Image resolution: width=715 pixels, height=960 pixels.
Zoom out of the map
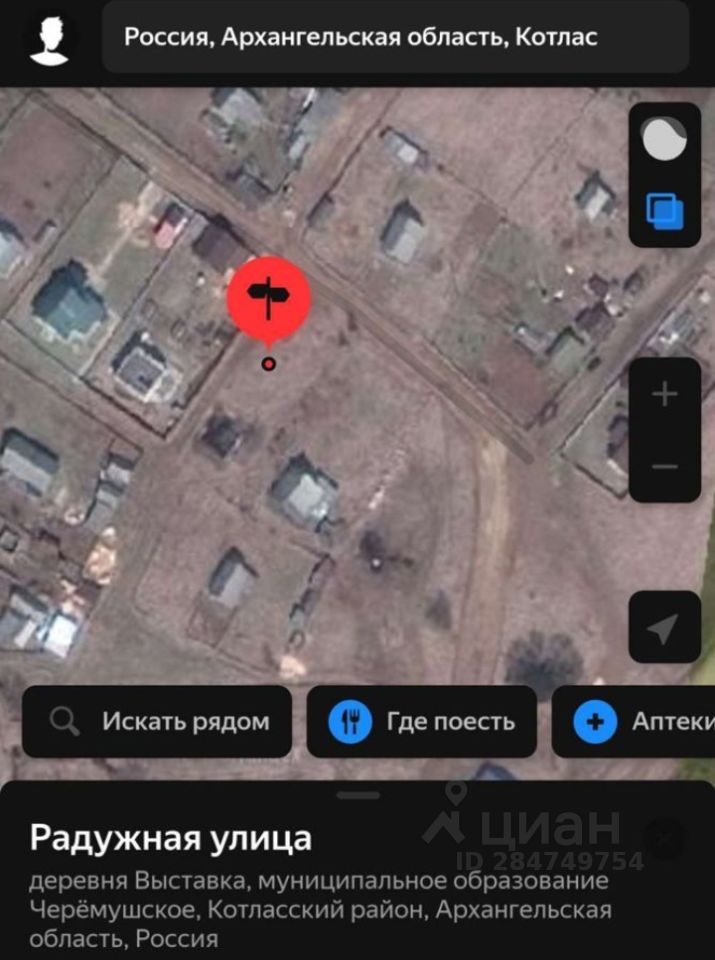[664, 467]
